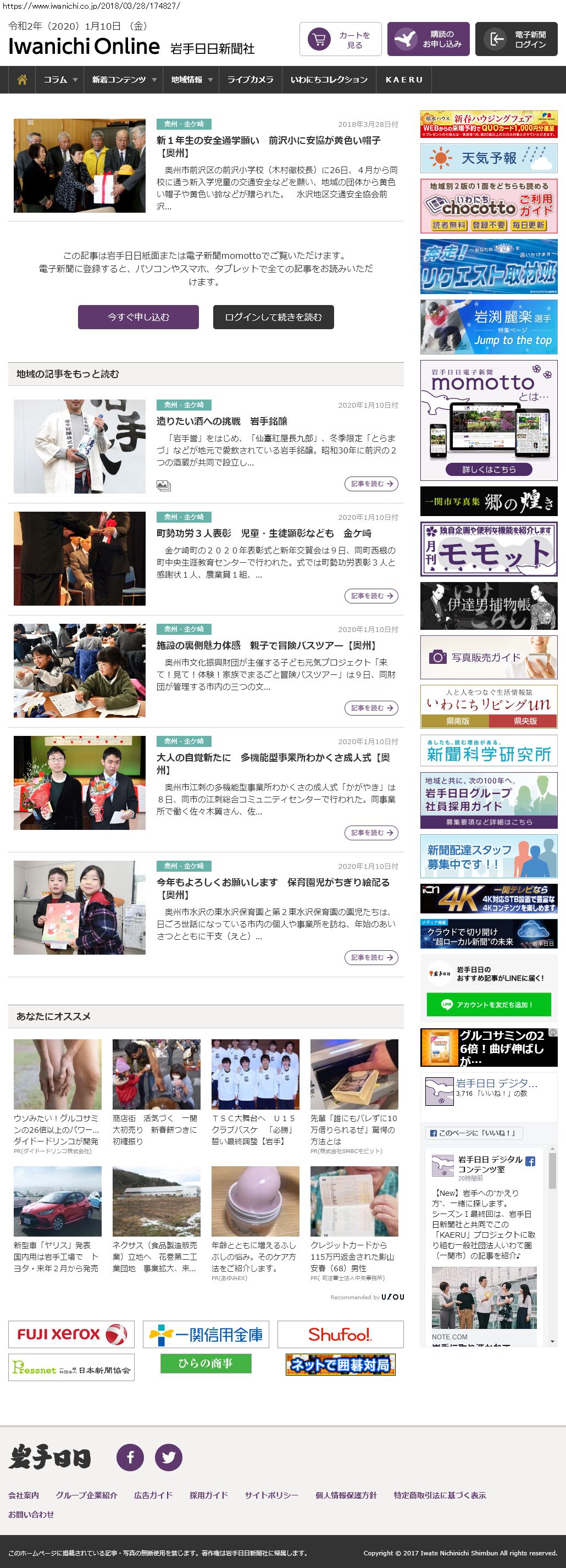Add LINE account as friend

[489, 1005]
